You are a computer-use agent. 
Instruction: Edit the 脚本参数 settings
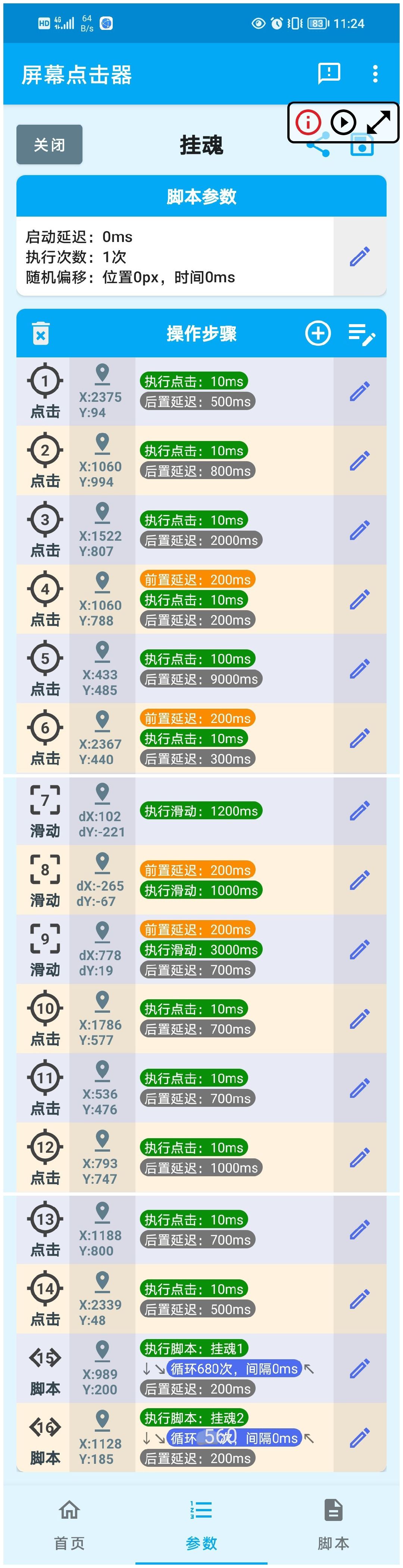pyautogui.click(x=360, y=256)
